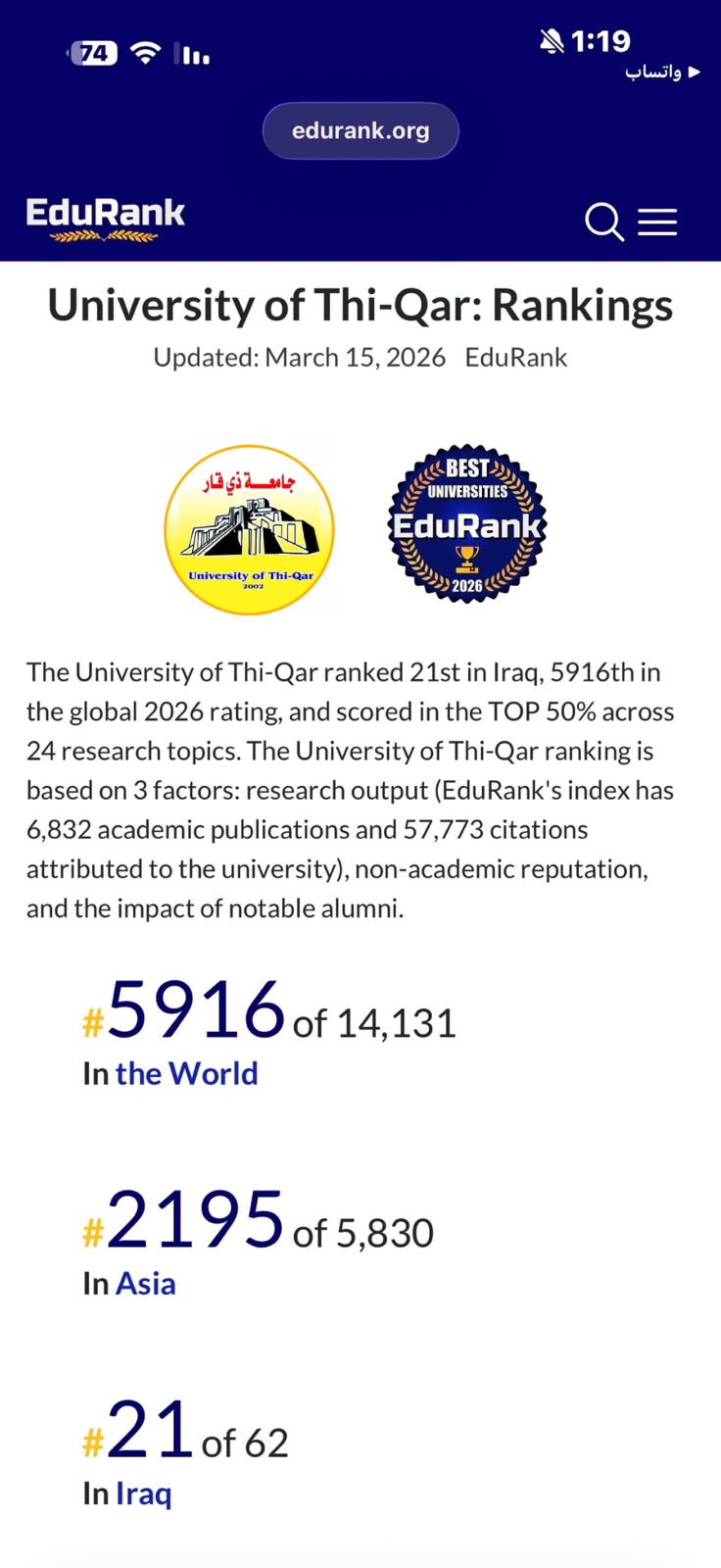Viewport: 721px width, 1568px height.
Task: Open the hamburger menu
Action: [x=657, y=222]
